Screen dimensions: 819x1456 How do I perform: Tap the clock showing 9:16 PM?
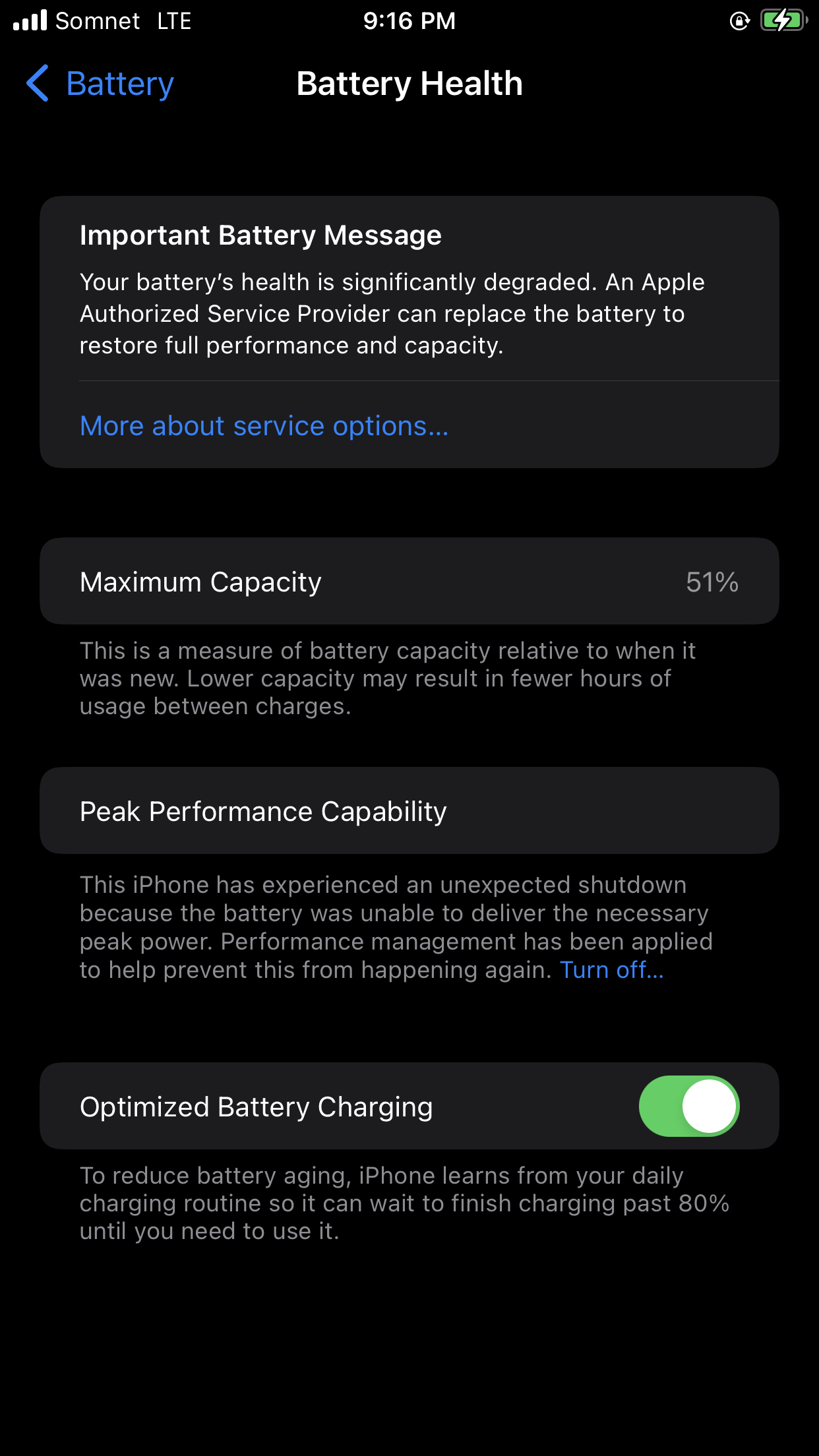click(x=409, y=20)
